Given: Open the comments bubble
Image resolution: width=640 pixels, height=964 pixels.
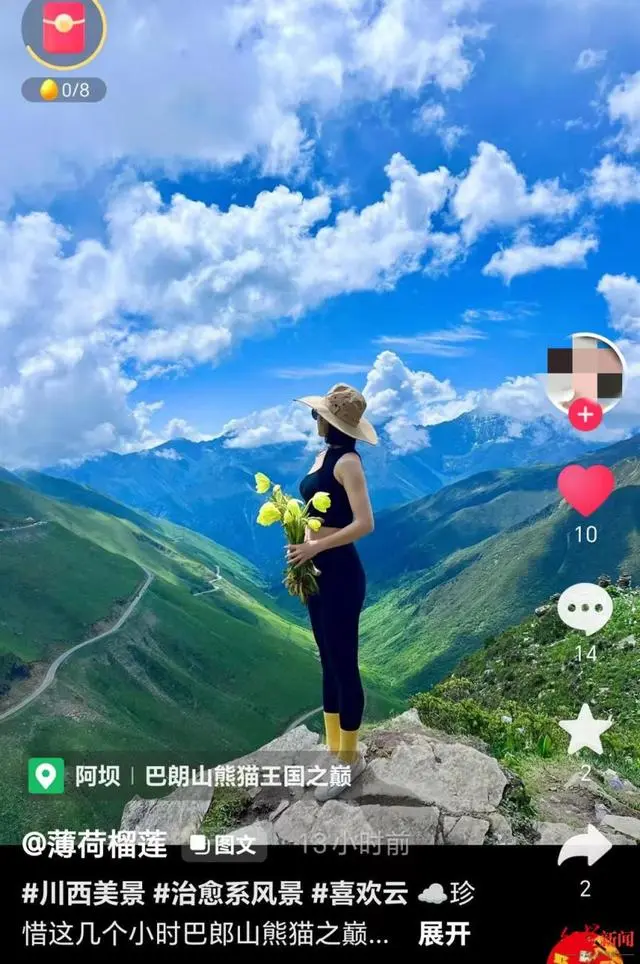Looking at the screenshot, I should coord(585,608).
